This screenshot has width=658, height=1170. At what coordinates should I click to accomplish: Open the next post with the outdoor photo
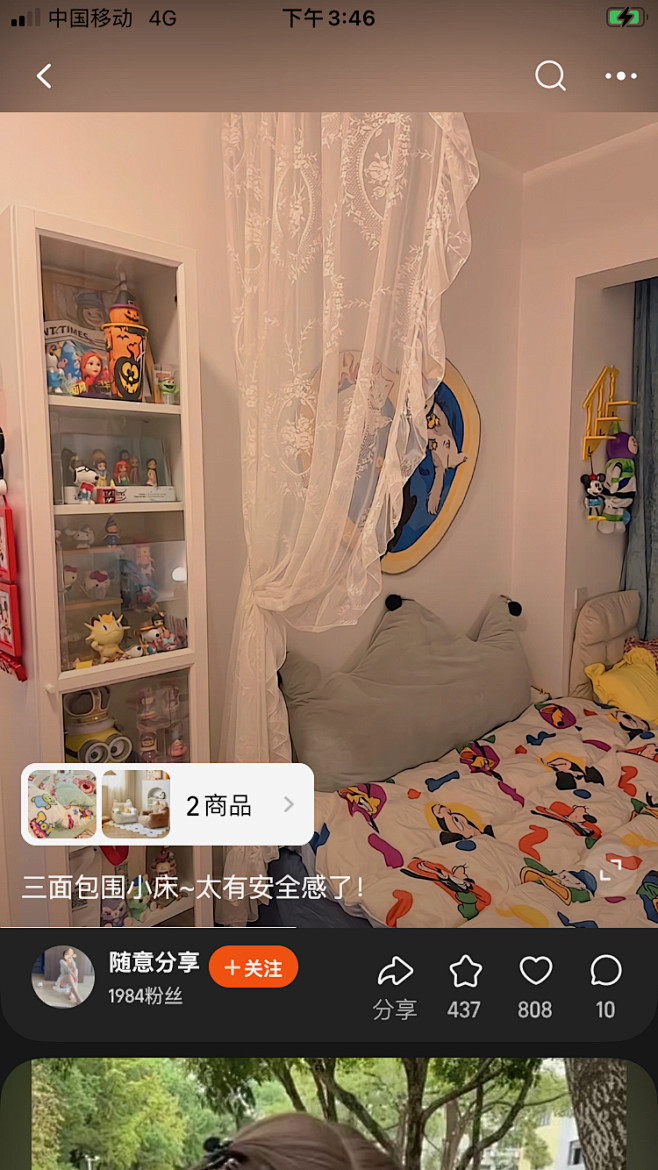click(x=329, y=1114)
